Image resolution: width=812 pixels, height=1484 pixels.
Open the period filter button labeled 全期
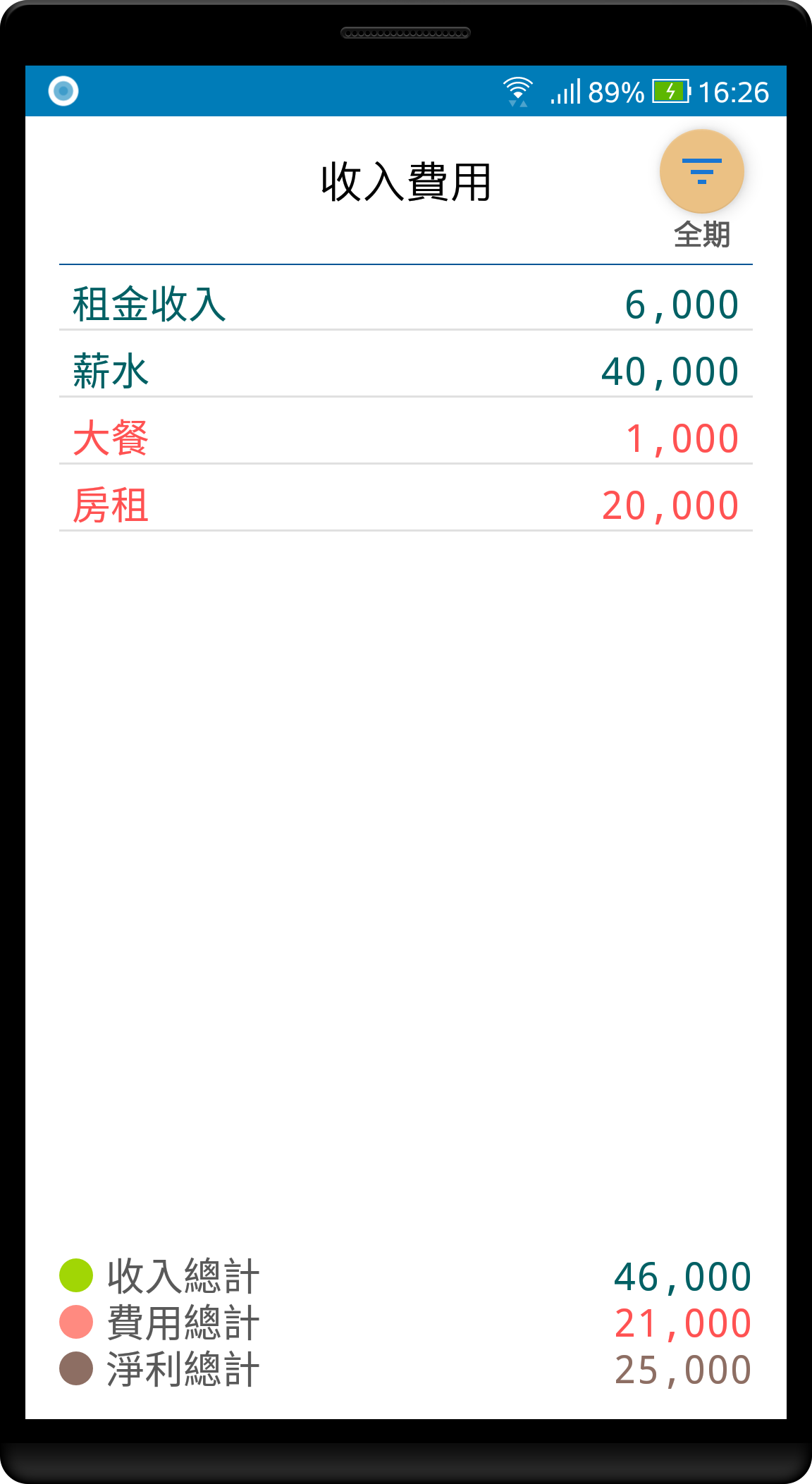701,171
